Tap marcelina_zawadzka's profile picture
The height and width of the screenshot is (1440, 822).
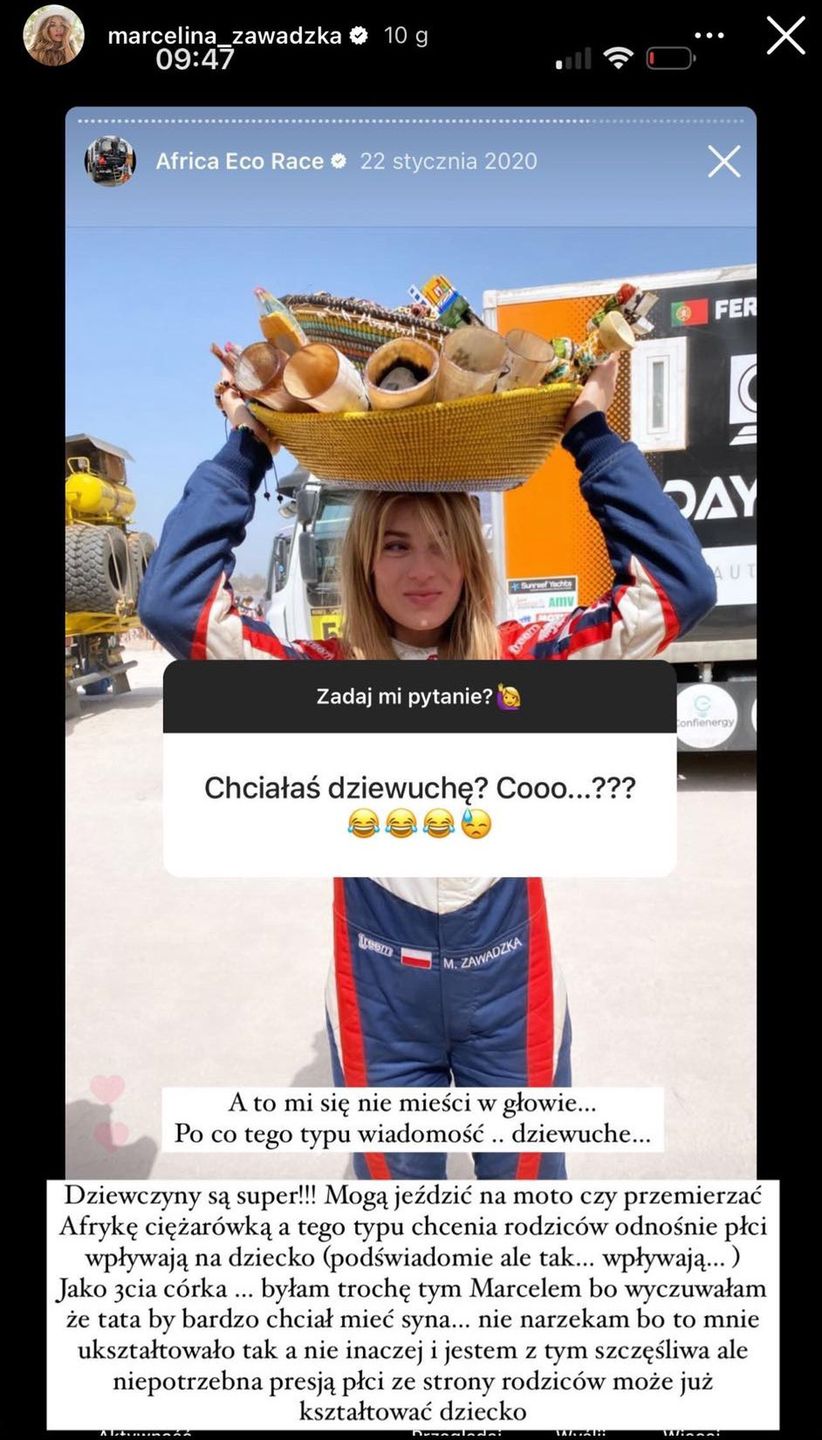coord(53,36)
